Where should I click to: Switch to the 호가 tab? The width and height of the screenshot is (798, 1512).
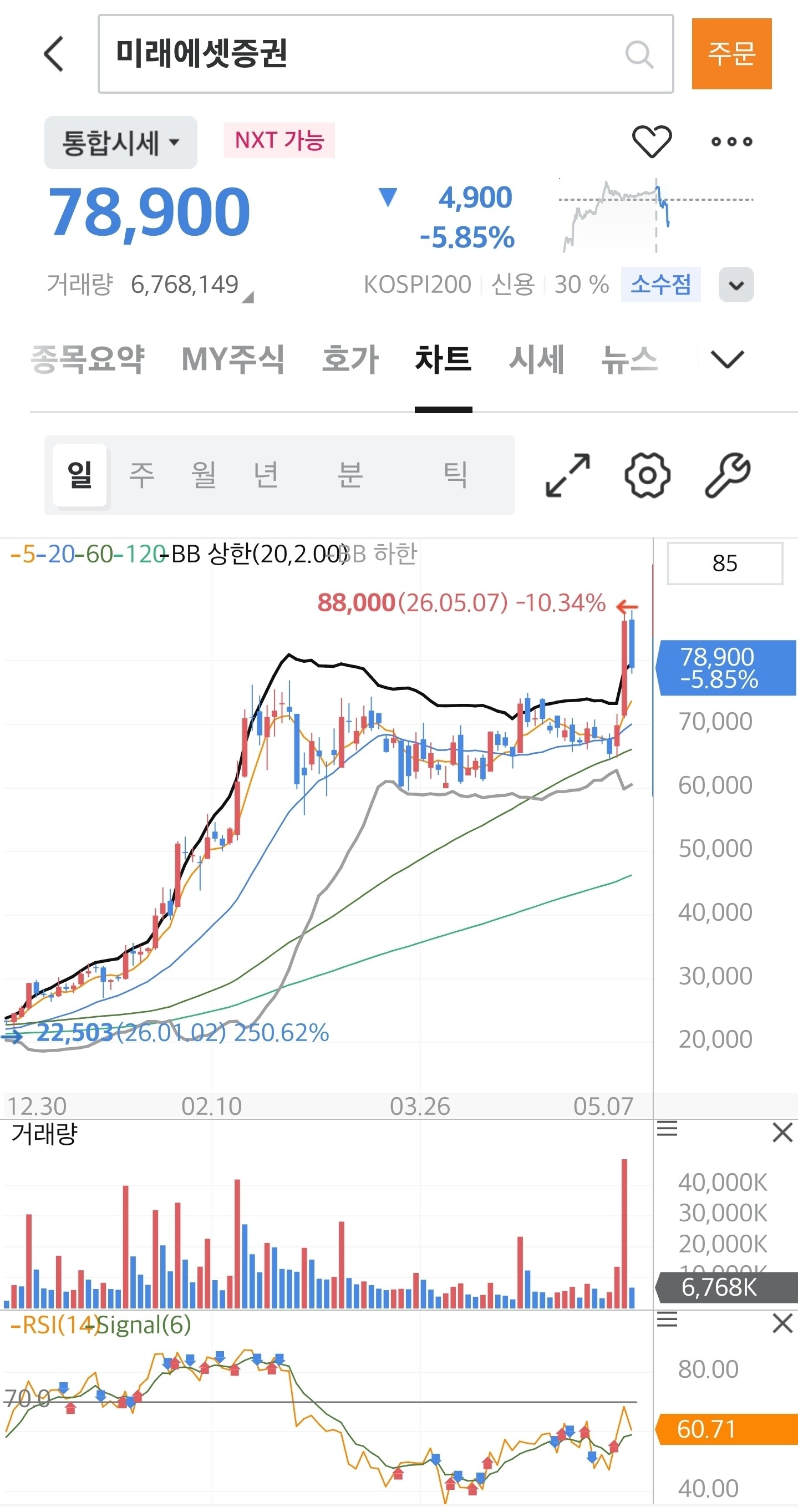pyautogui.click(x=350, y=359)
